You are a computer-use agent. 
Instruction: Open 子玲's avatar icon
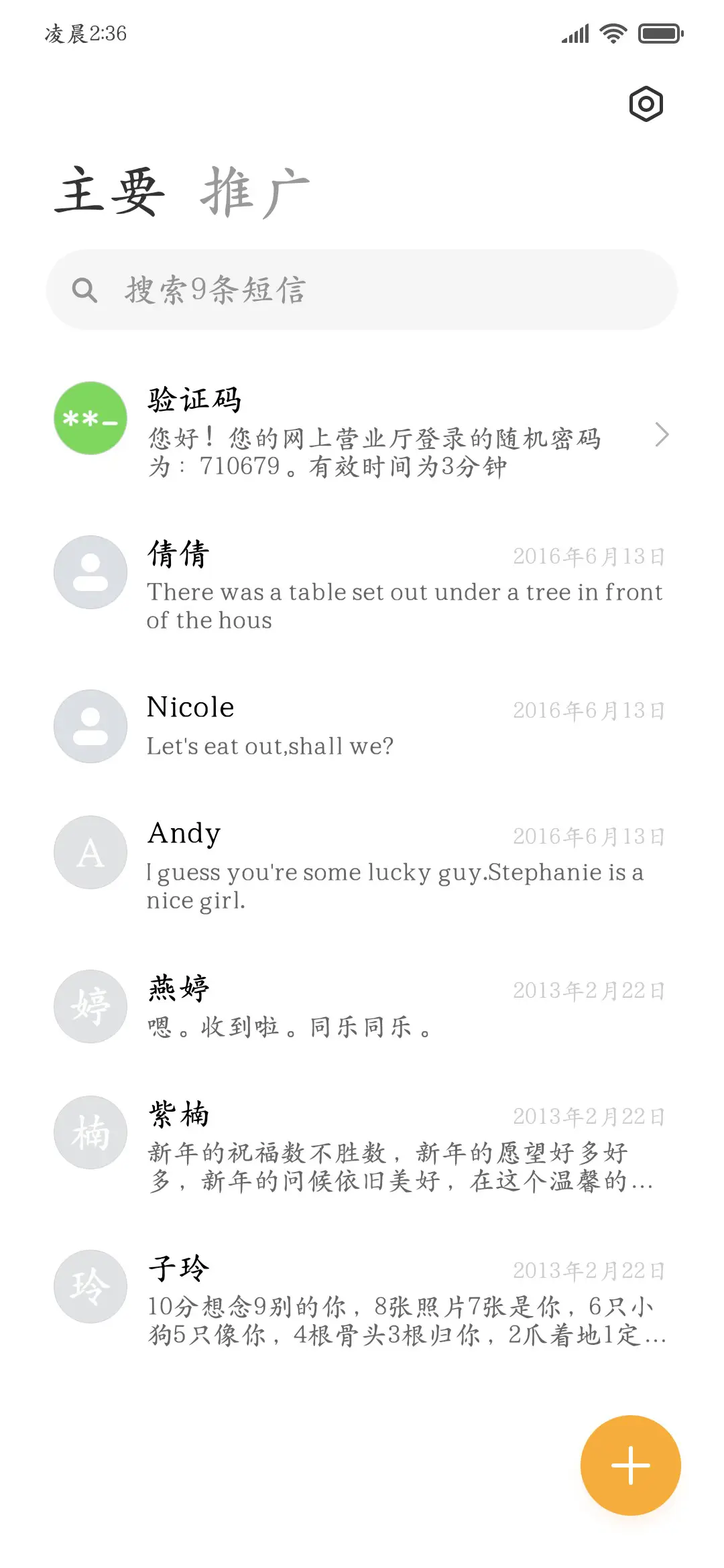click(x=90, y=1287)
